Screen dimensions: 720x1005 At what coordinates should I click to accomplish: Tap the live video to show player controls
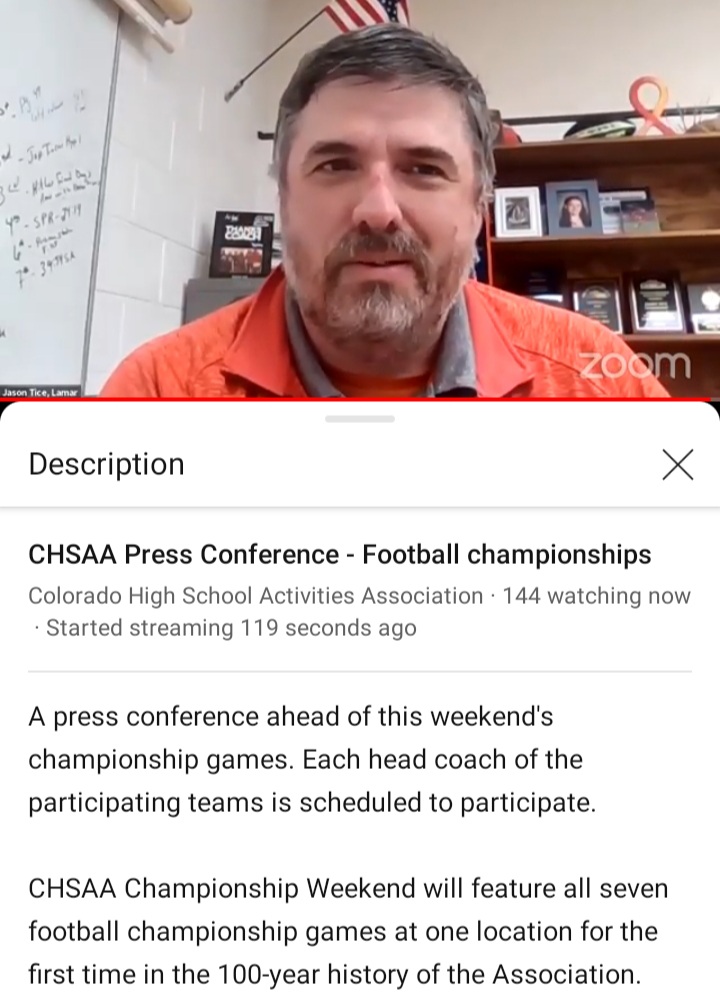[360, 200]
